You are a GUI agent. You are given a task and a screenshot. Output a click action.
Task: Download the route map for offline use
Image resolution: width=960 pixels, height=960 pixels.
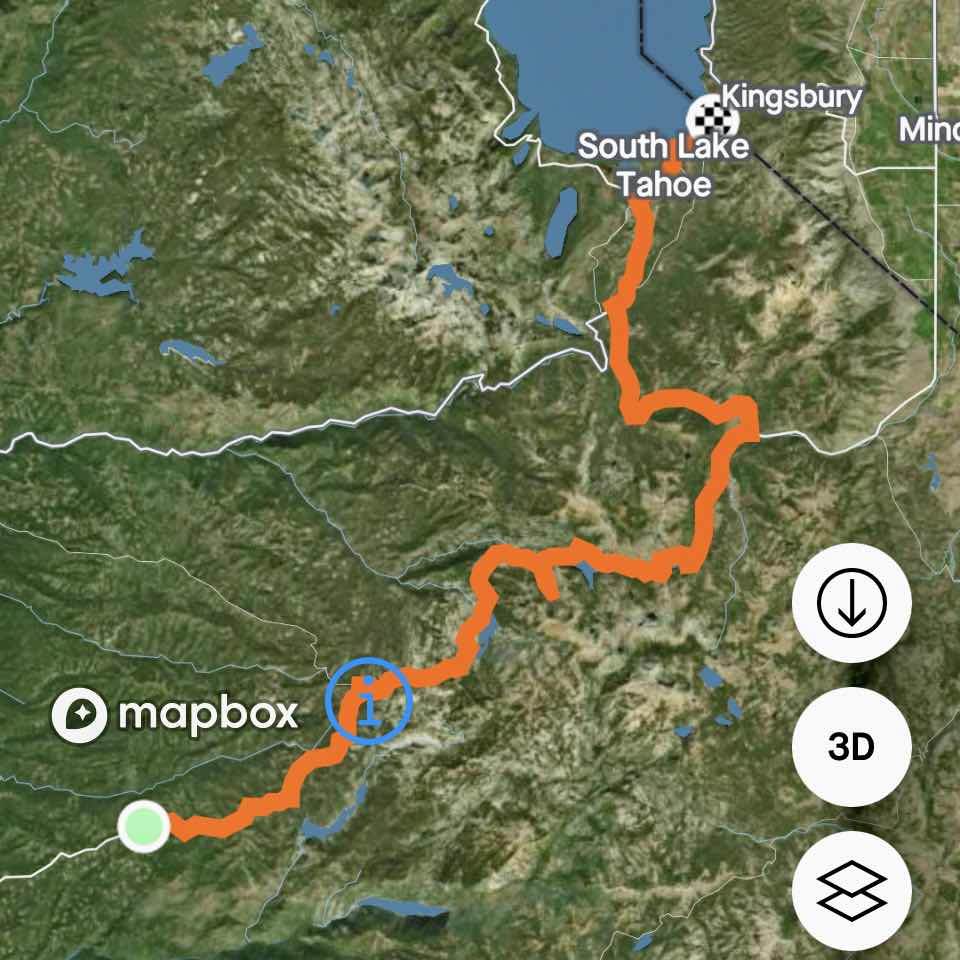coord(851,603)
